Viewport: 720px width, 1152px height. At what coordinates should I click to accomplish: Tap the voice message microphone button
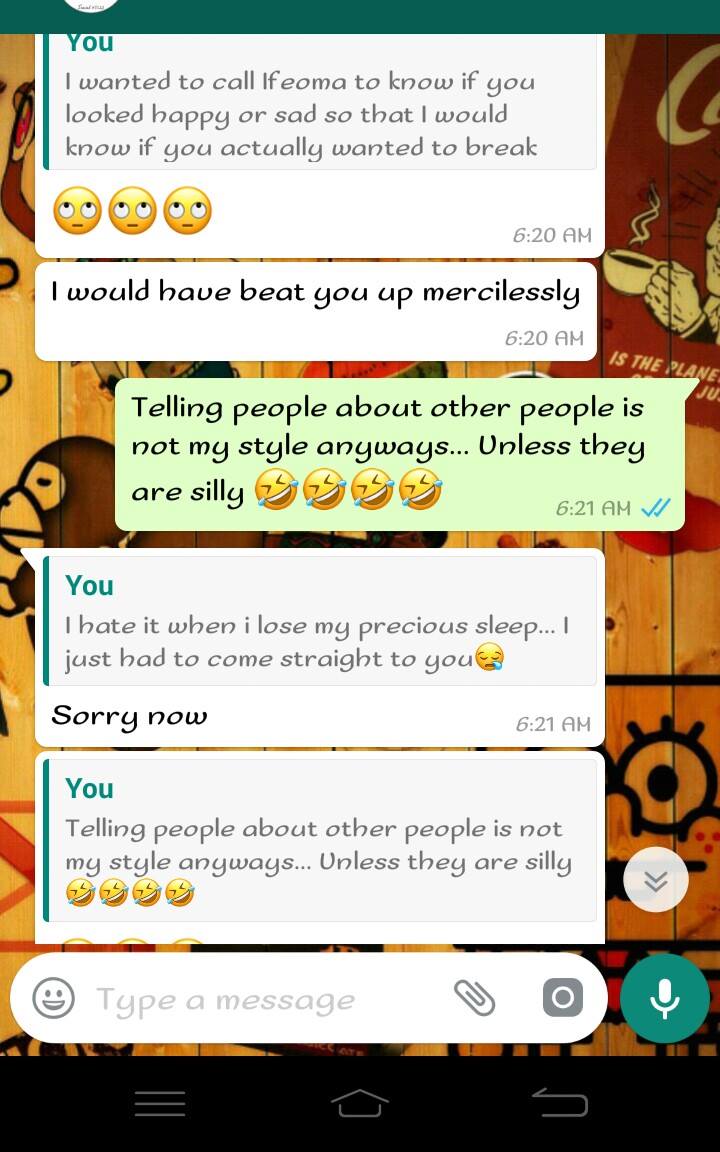point(664,998)
